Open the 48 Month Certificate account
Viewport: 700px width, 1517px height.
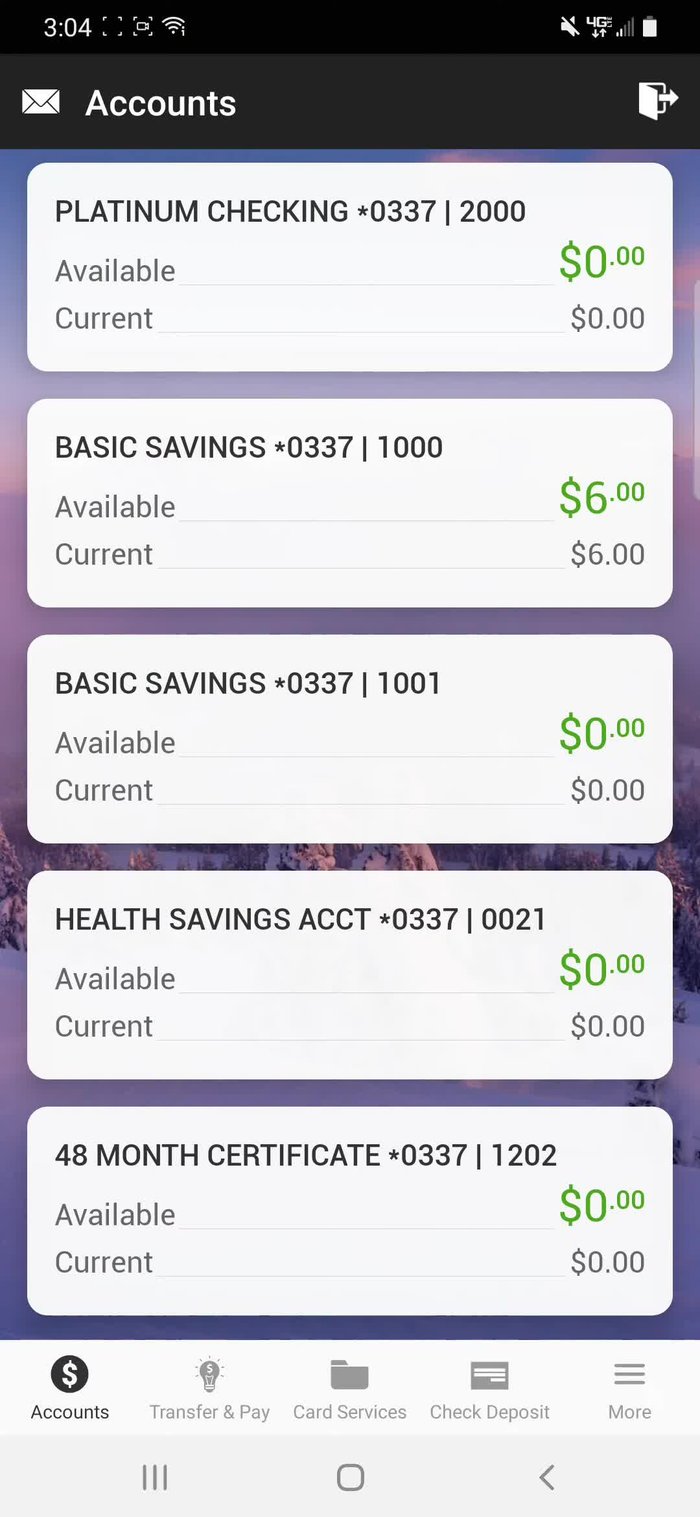click(349, 1210)
